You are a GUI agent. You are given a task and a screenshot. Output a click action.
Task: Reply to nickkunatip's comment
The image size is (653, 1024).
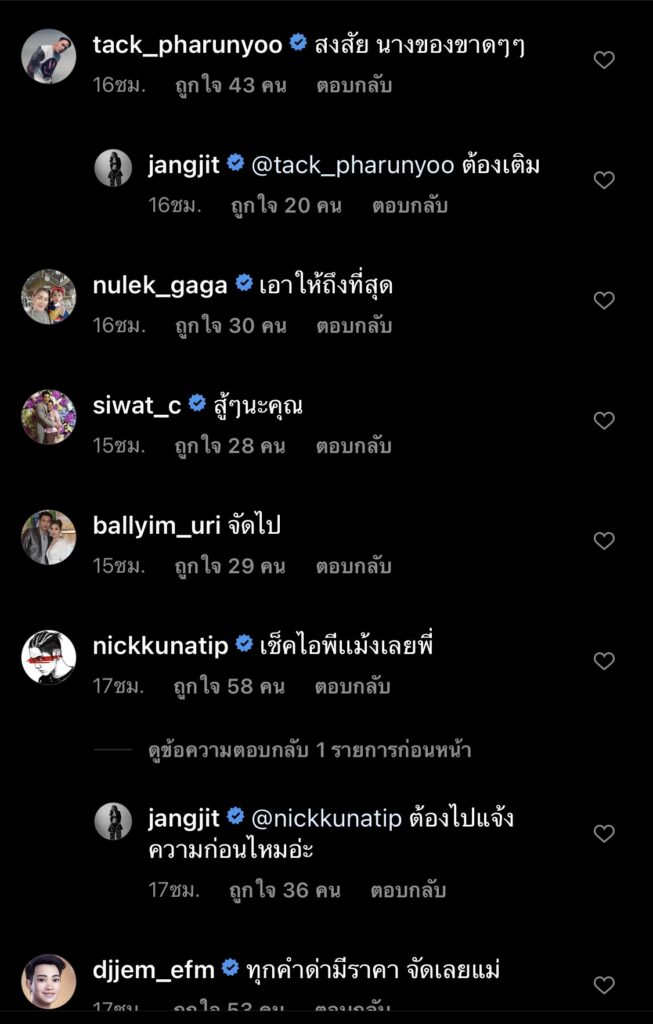pos(352,687)
